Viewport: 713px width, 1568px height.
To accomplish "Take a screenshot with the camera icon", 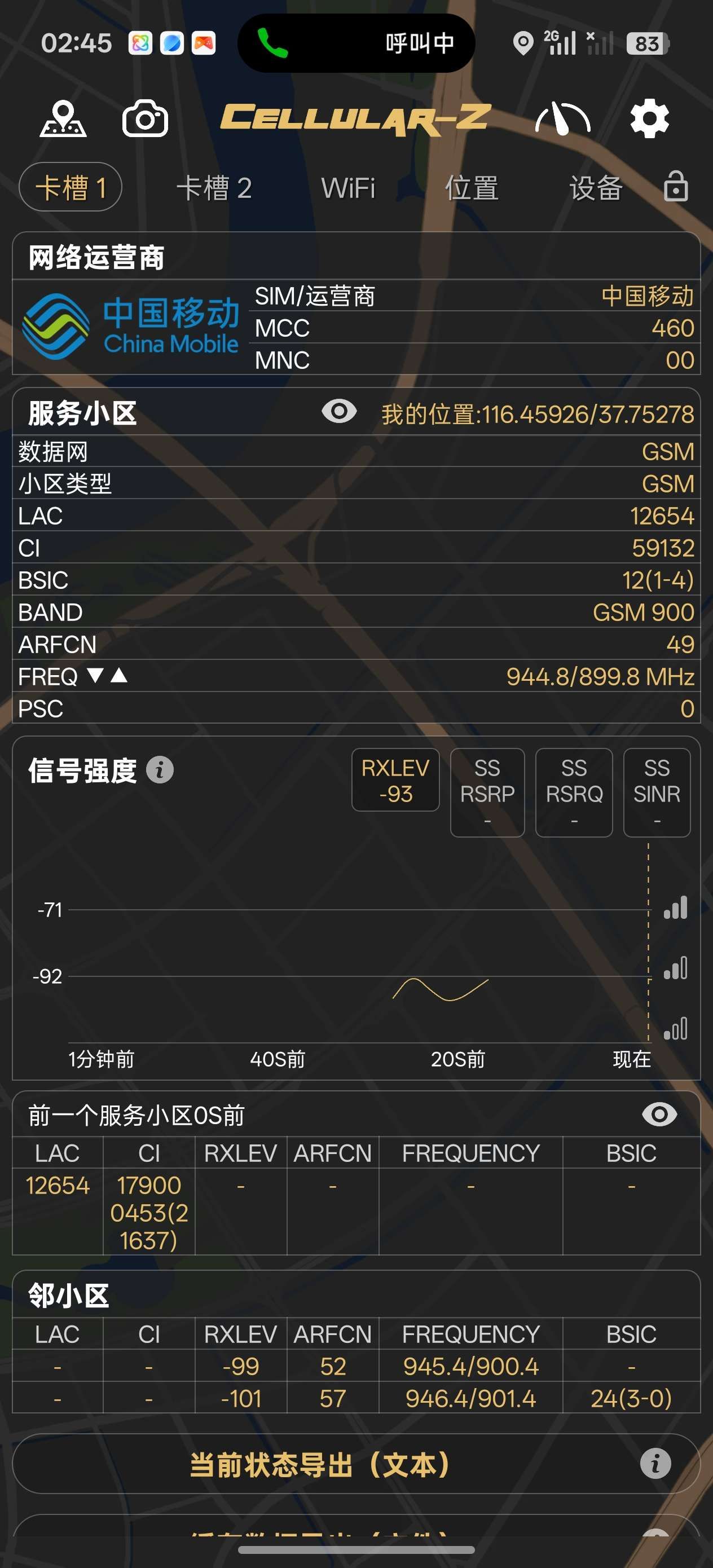I will click(x=145, y=118).
